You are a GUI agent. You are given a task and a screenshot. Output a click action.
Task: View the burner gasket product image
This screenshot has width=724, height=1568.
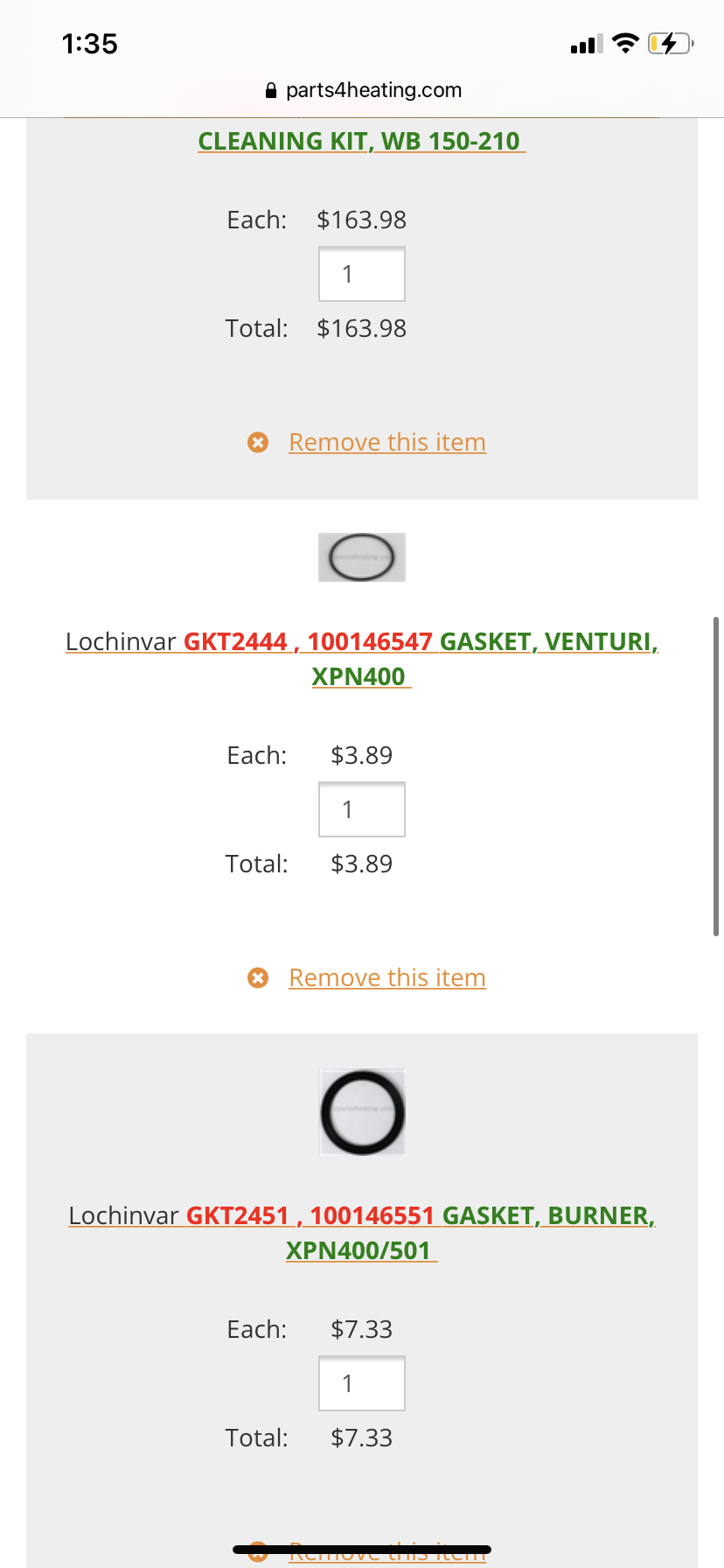point(362,1113)
